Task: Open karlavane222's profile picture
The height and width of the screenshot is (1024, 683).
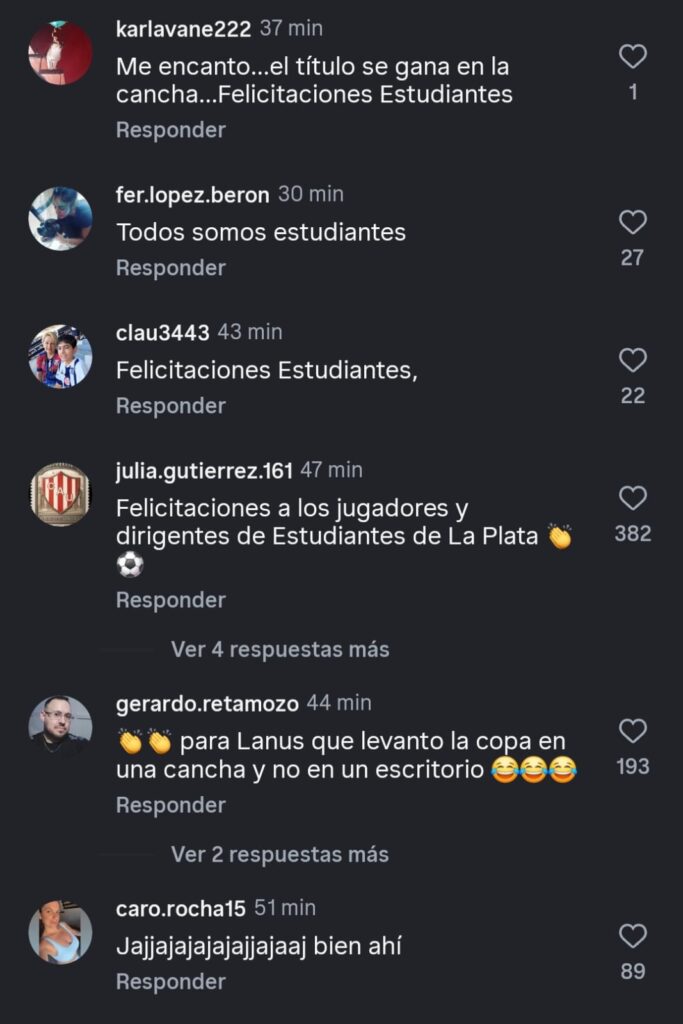Action: 60,53
